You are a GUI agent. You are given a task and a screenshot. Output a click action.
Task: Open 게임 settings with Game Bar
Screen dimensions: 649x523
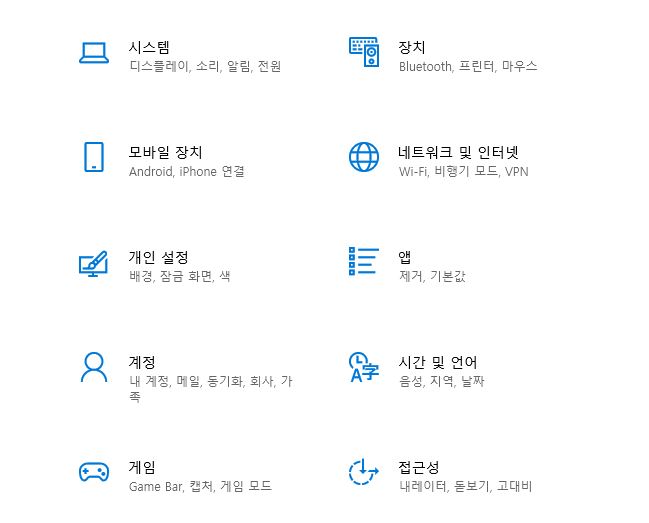click(142, 467)
